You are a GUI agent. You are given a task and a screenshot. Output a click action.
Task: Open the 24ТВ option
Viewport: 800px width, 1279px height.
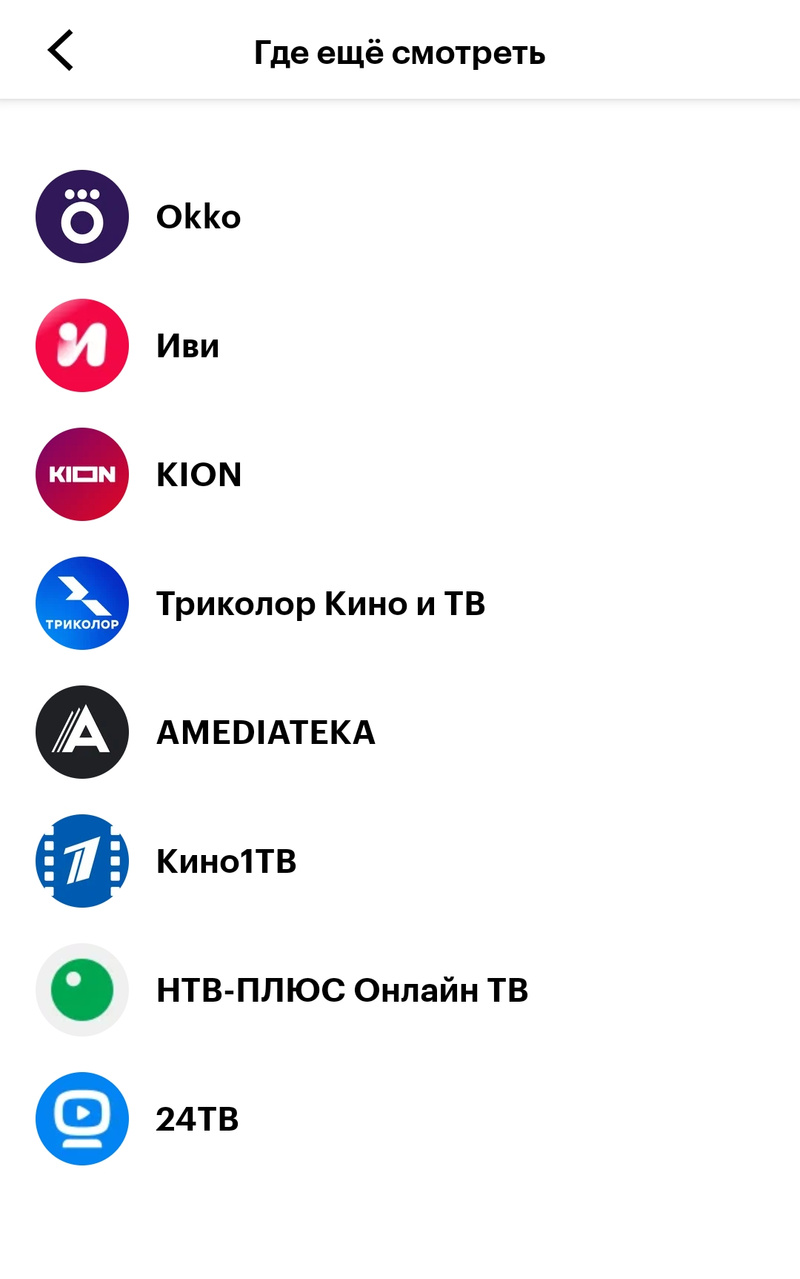197,1119
